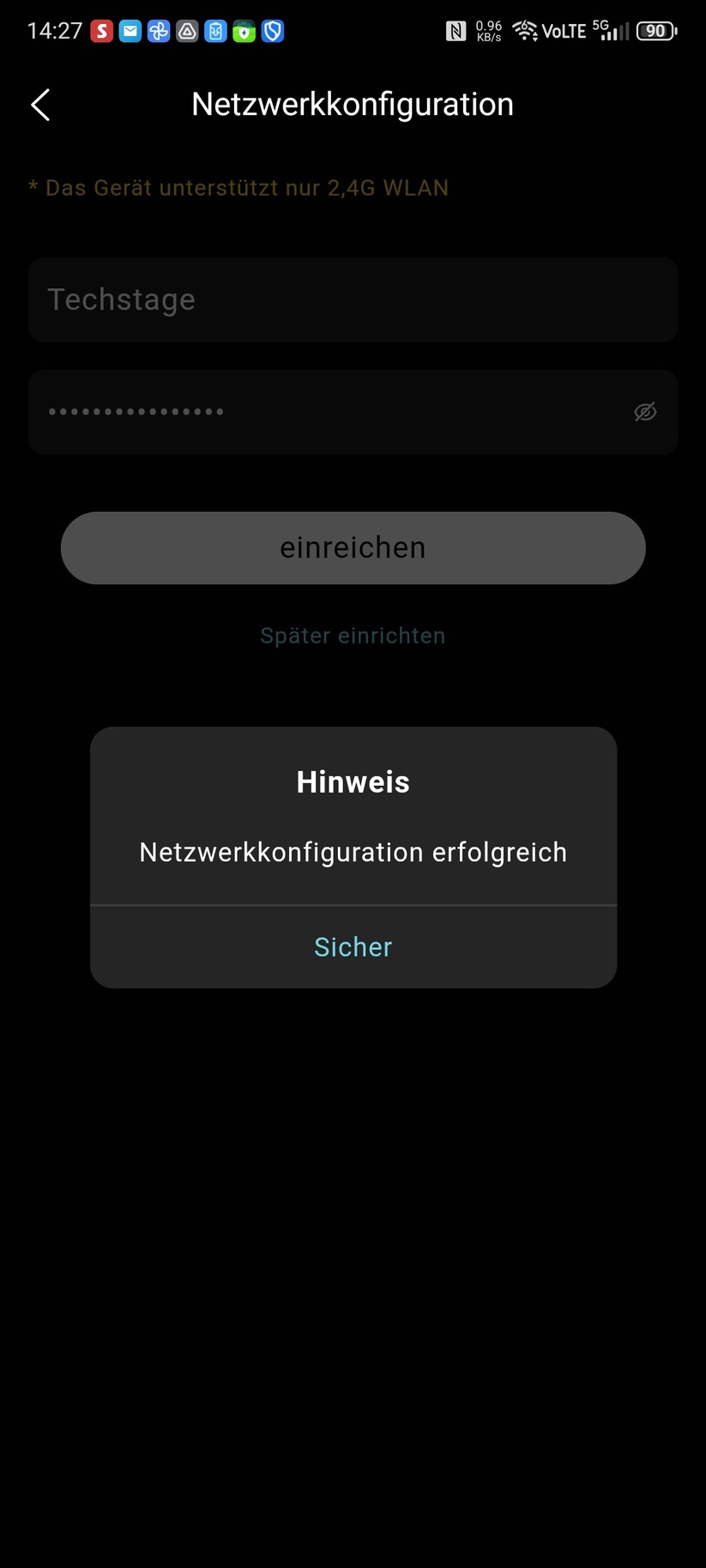Tap the red S notification icon
706x1568 pixels.
click(103, 30)
